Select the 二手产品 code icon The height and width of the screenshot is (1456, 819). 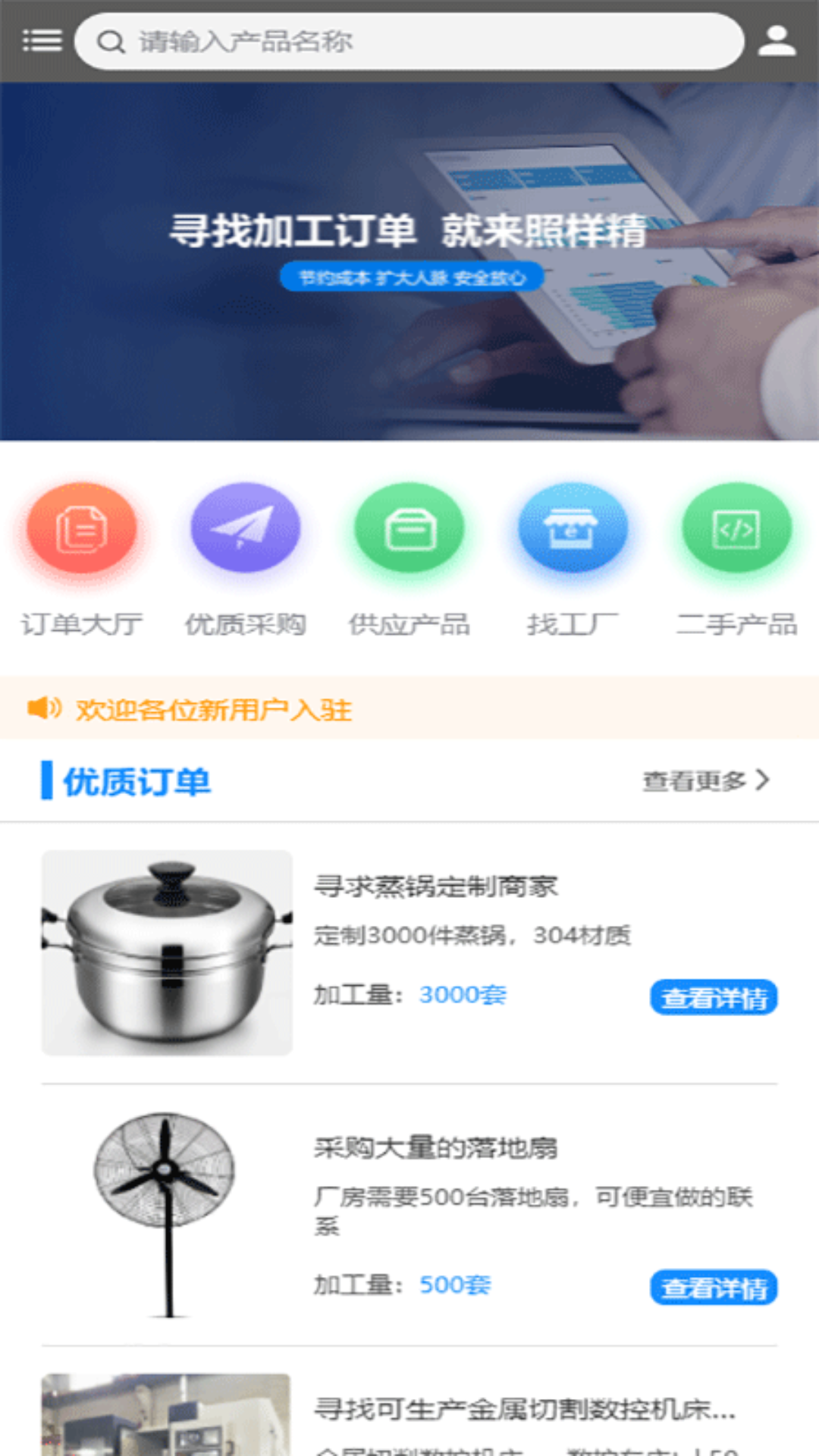[x=733, y=529]
